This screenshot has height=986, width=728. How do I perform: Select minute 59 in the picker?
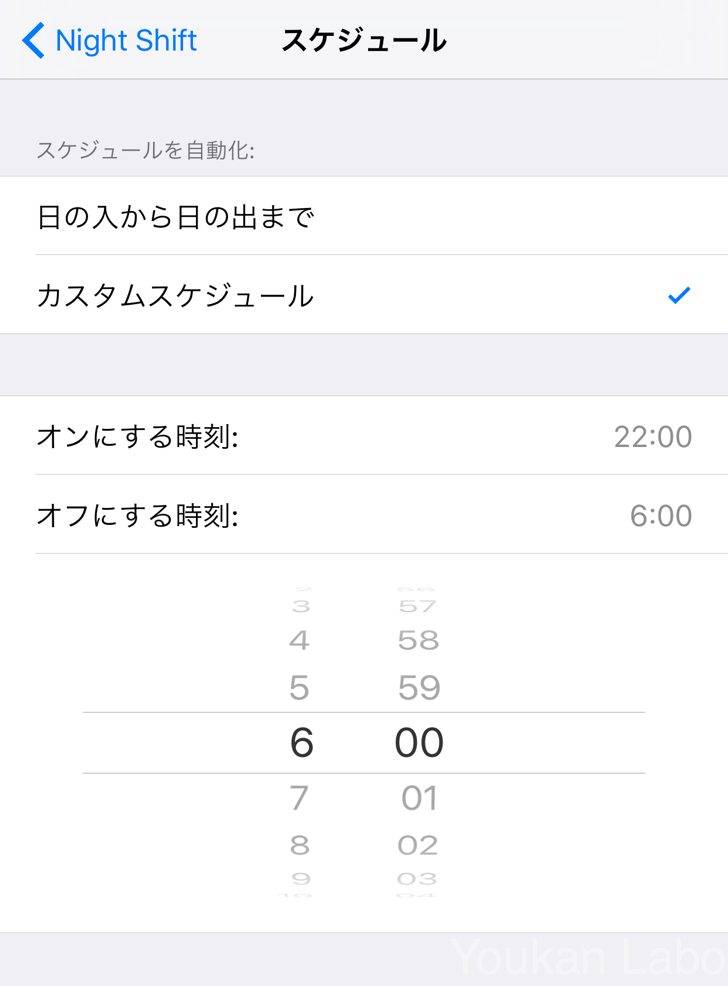point(419,688)
